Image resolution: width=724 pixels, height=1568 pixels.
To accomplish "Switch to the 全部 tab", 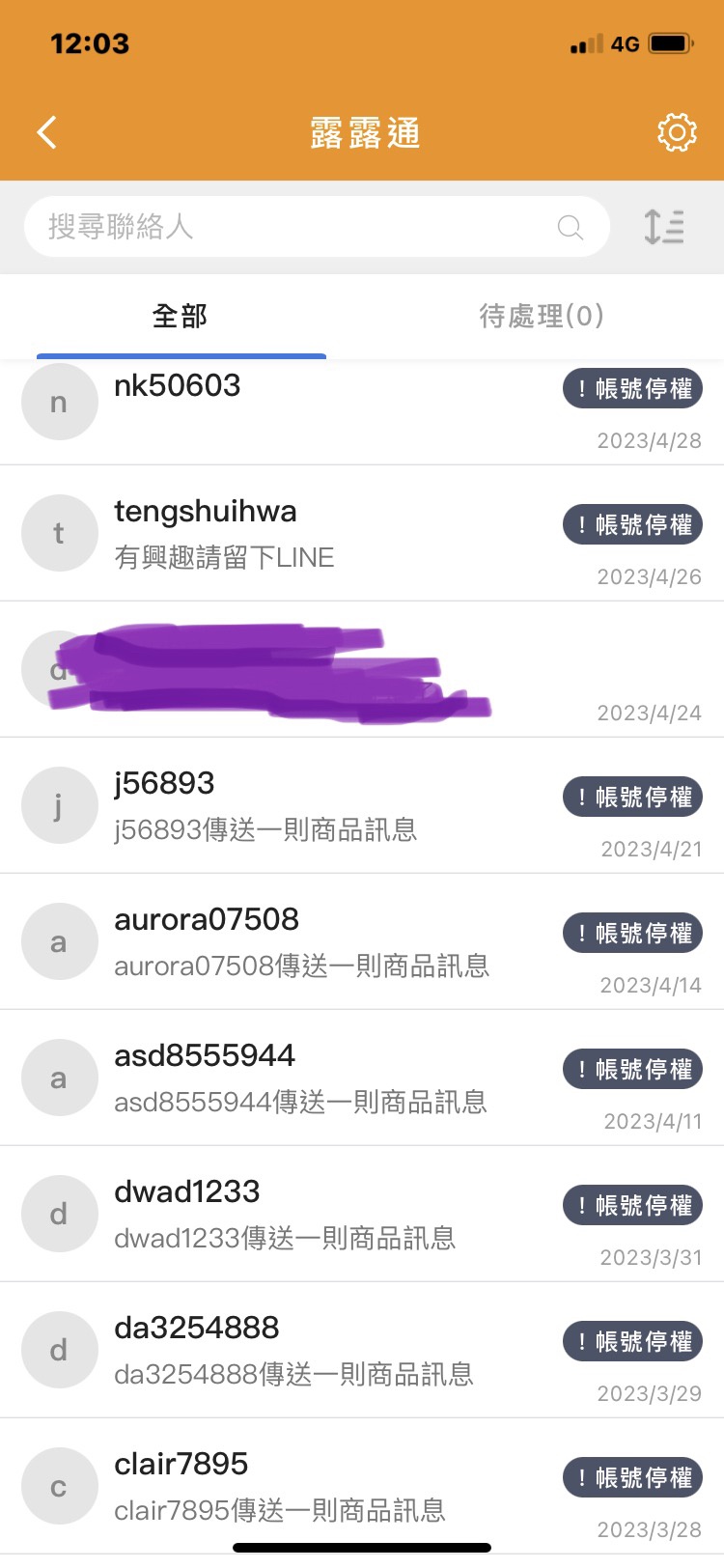I will (181, 317).
